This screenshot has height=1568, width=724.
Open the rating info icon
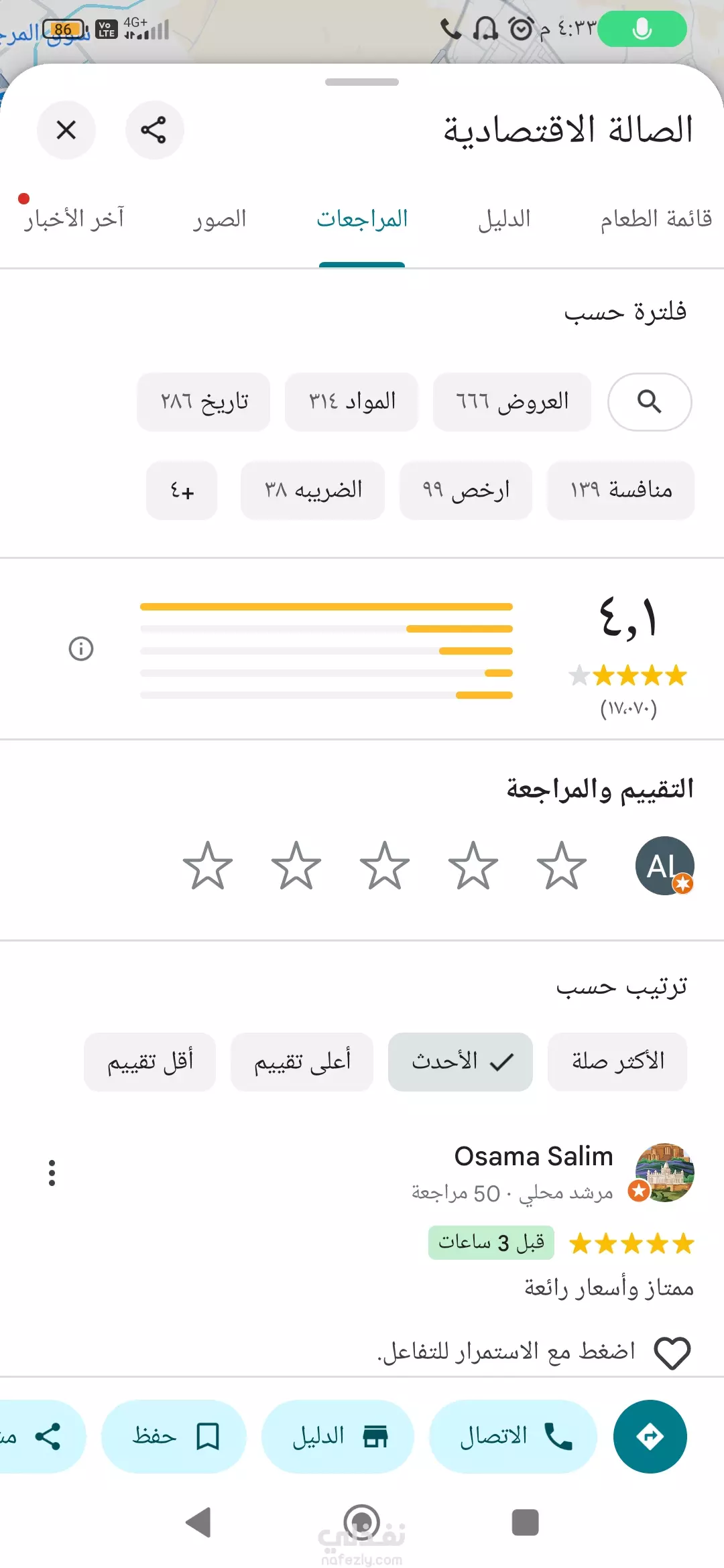pos(81,649)
